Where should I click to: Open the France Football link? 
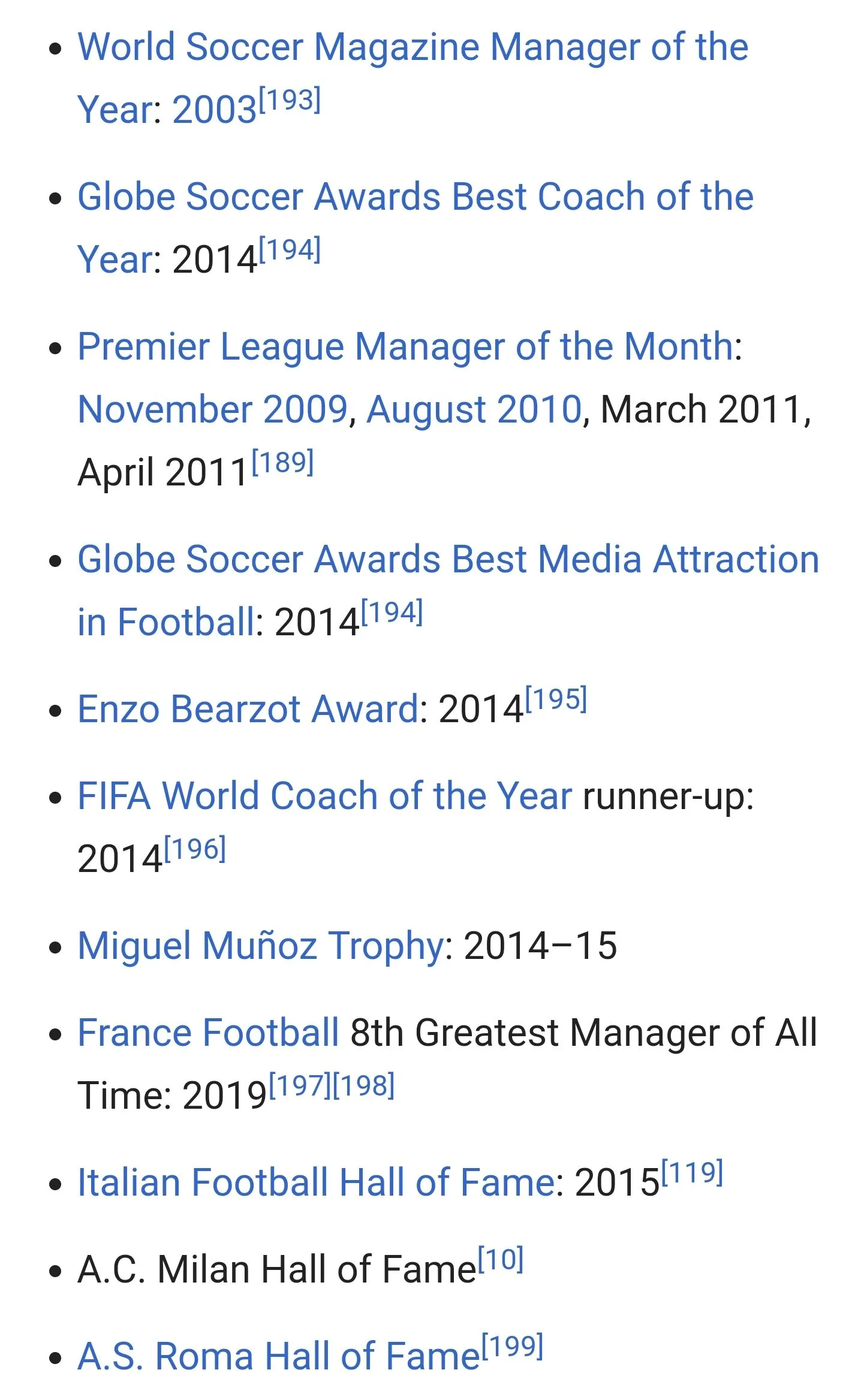(208, 1033)
